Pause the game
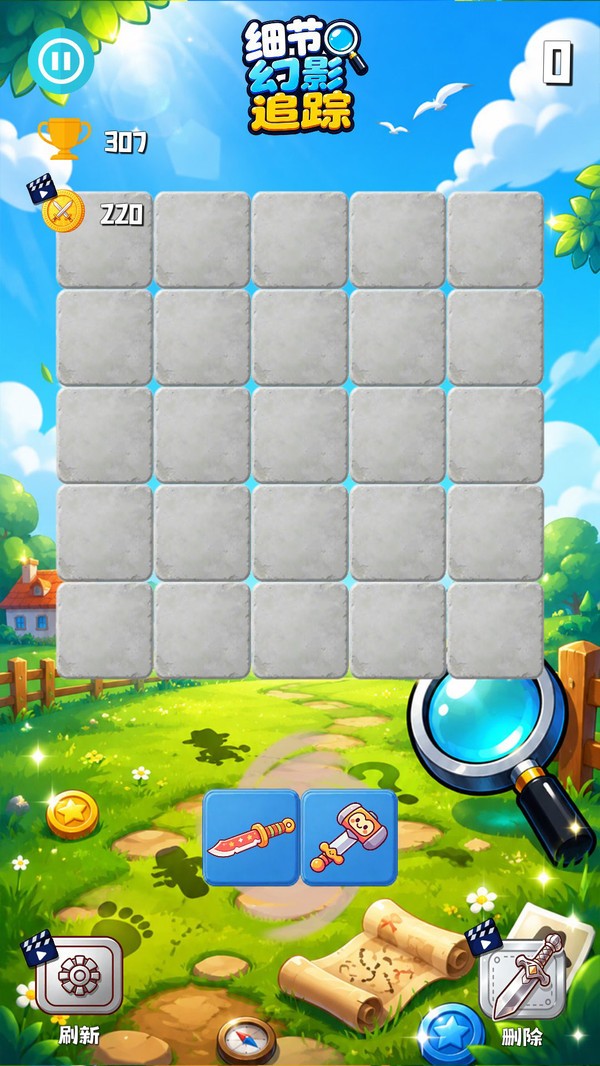This screenshot has height=1066, width=600. tap(60, 61)
